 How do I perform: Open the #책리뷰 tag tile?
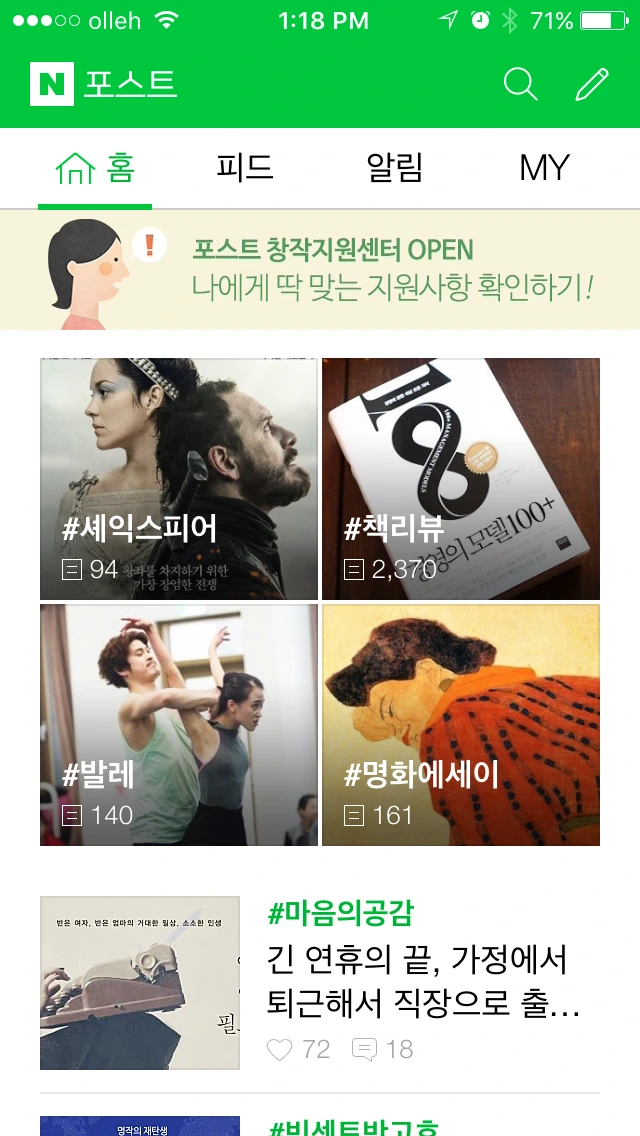point(461,479)
